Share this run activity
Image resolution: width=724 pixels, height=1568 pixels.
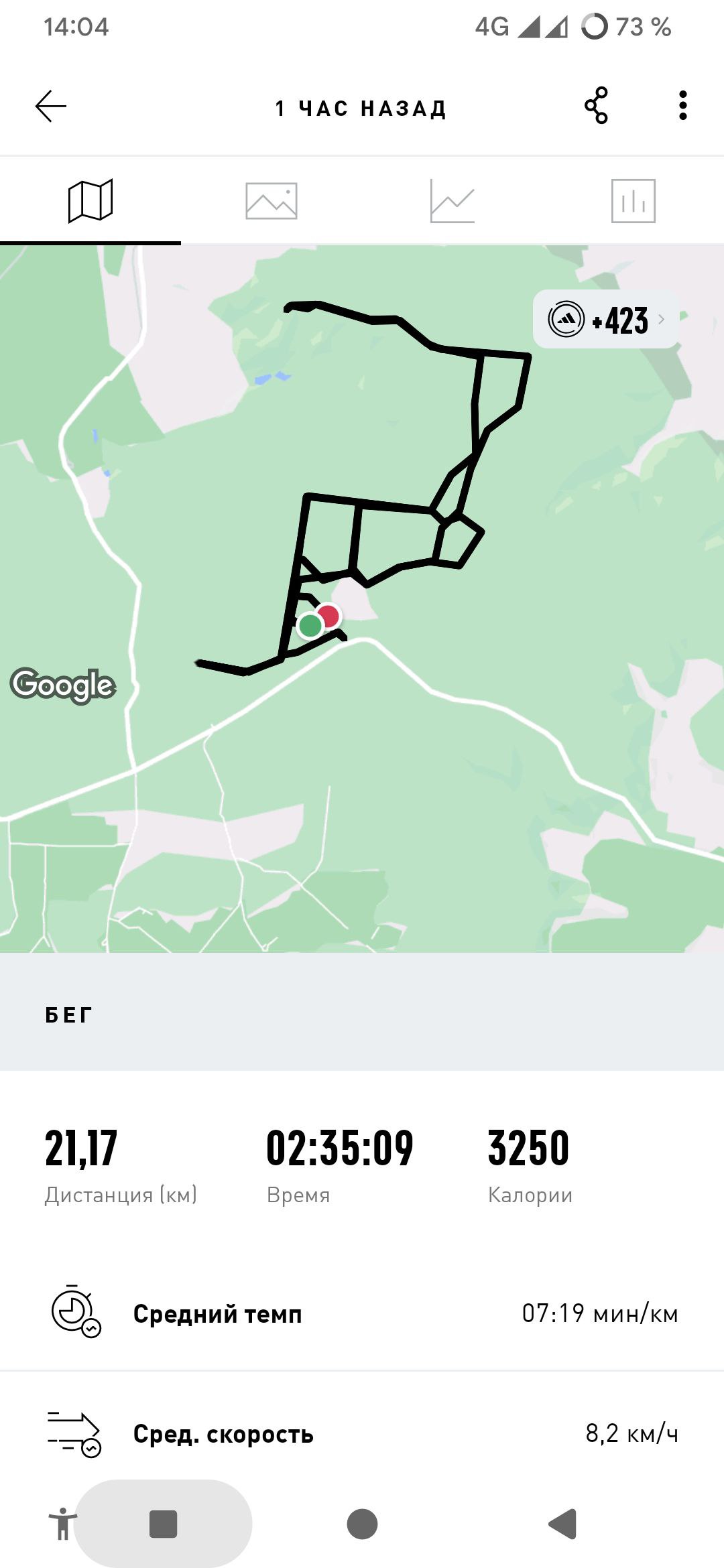coord(596,106)
